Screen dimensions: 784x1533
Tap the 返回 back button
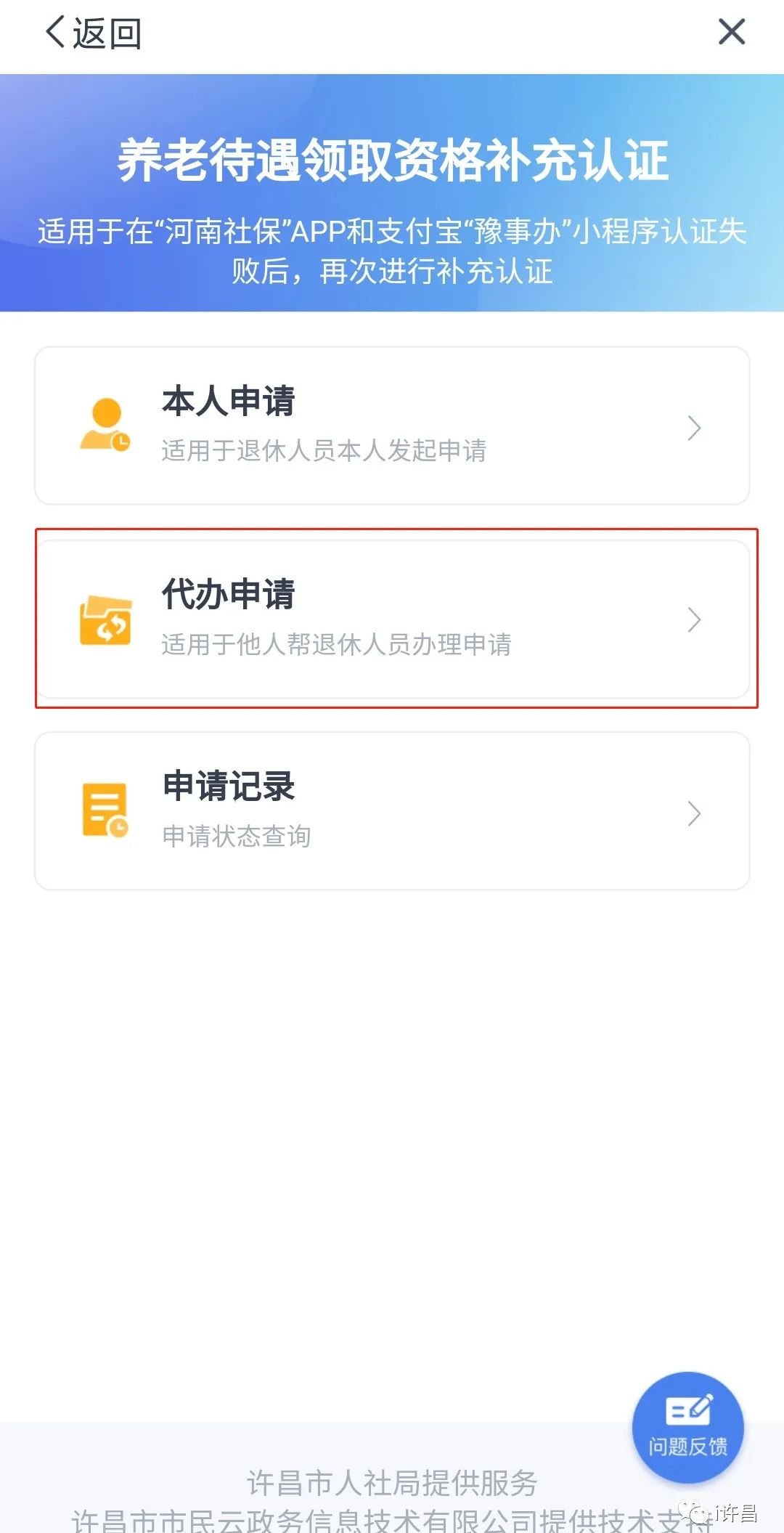tap(94, 33)
